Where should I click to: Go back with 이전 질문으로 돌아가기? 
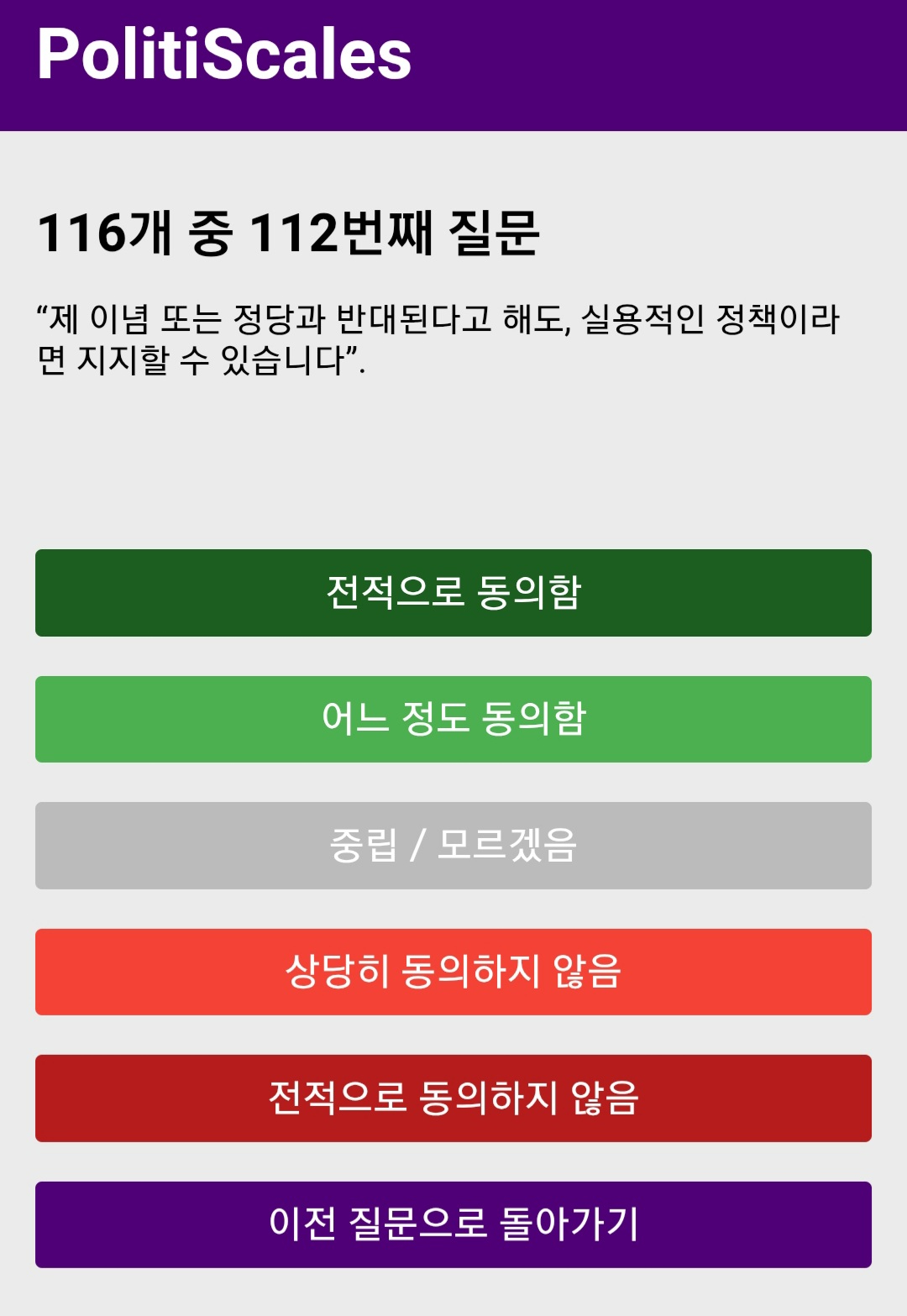[453, 1224]
